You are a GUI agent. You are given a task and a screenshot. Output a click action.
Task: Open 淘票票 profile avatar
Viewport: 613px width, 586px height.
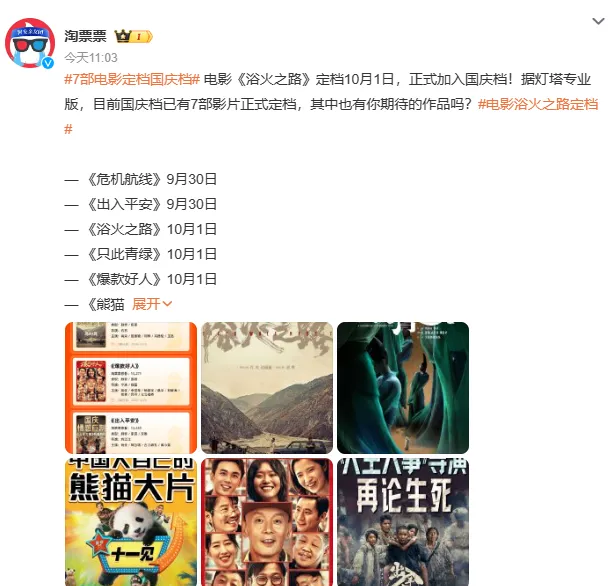tap(31, 42)
